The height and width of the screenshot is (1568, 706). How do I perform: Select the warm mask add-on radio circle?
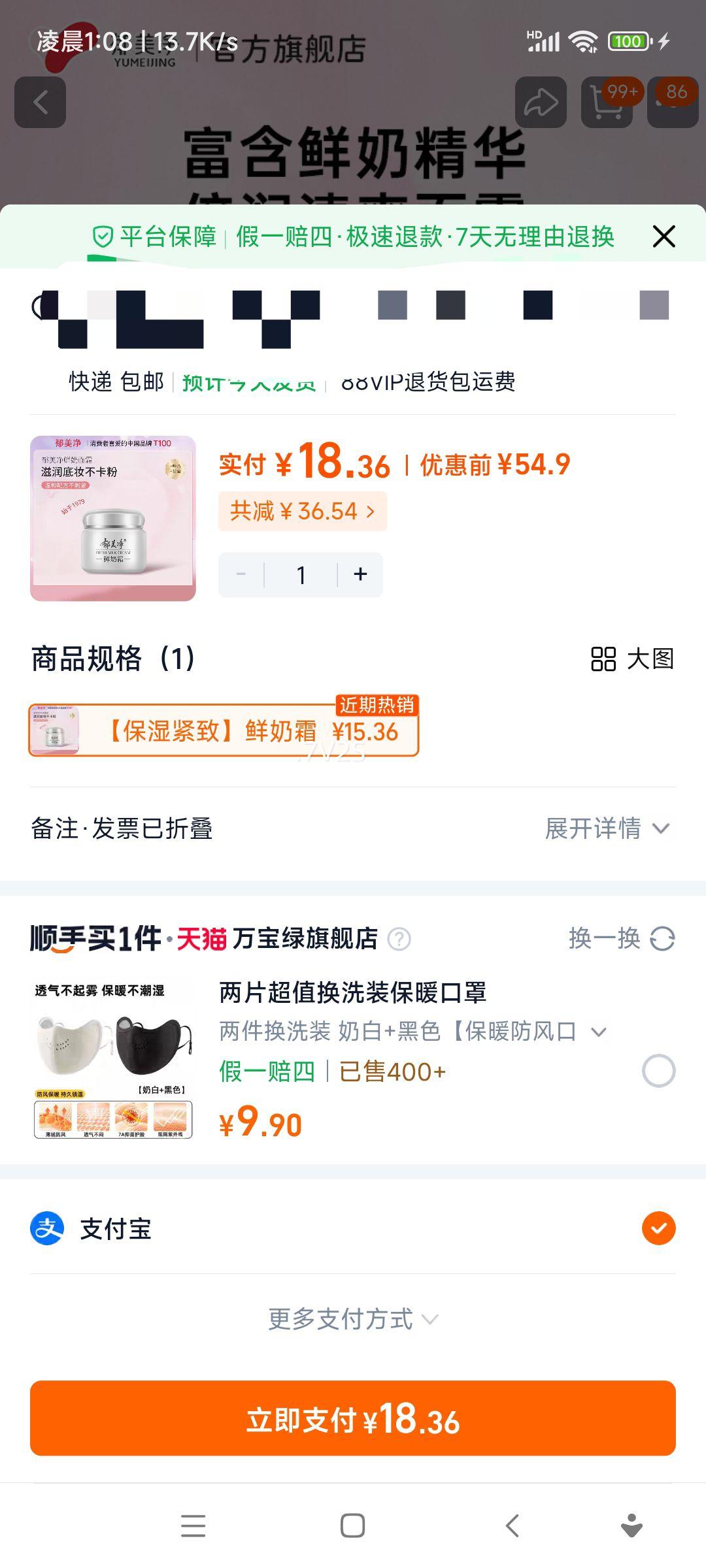[658, 1071]
